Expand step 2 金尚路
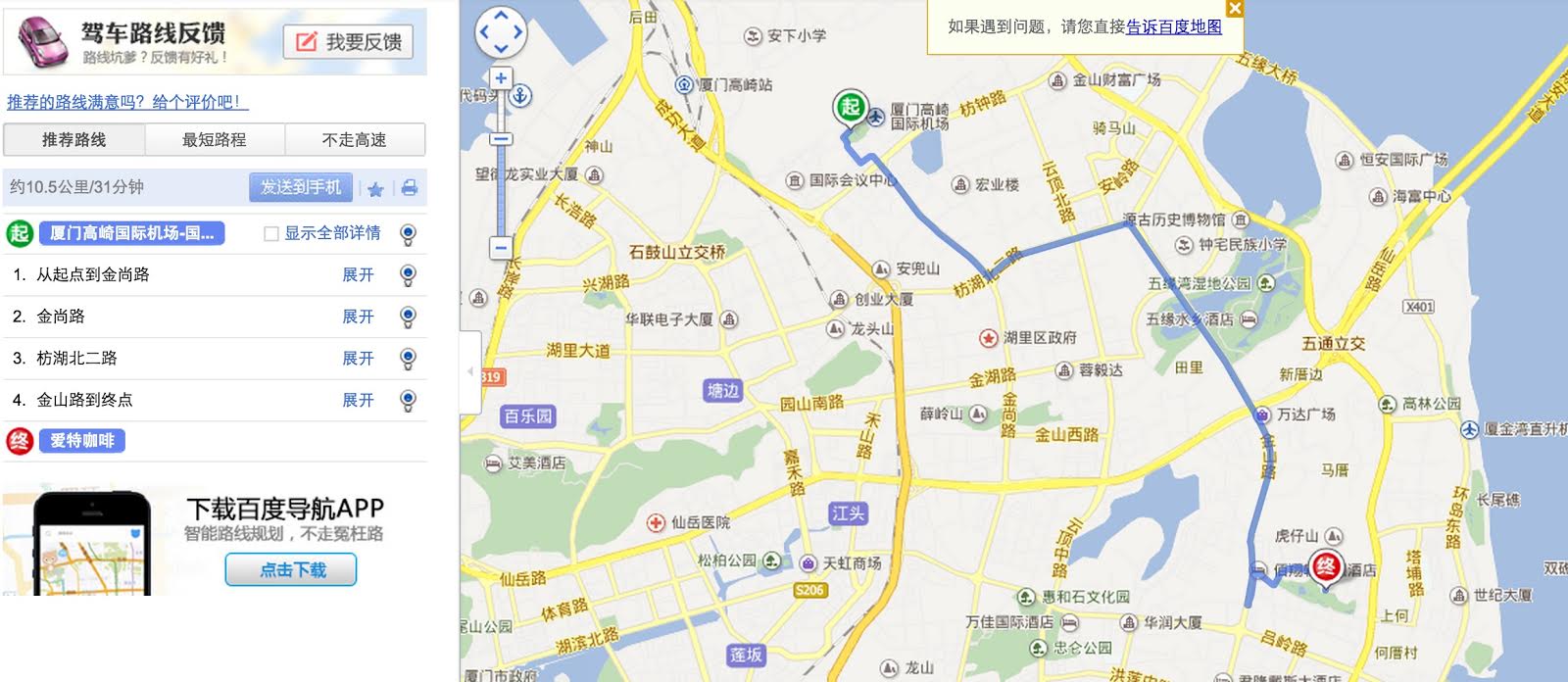This screenshot has height=682, width=1568. (358, 317)
